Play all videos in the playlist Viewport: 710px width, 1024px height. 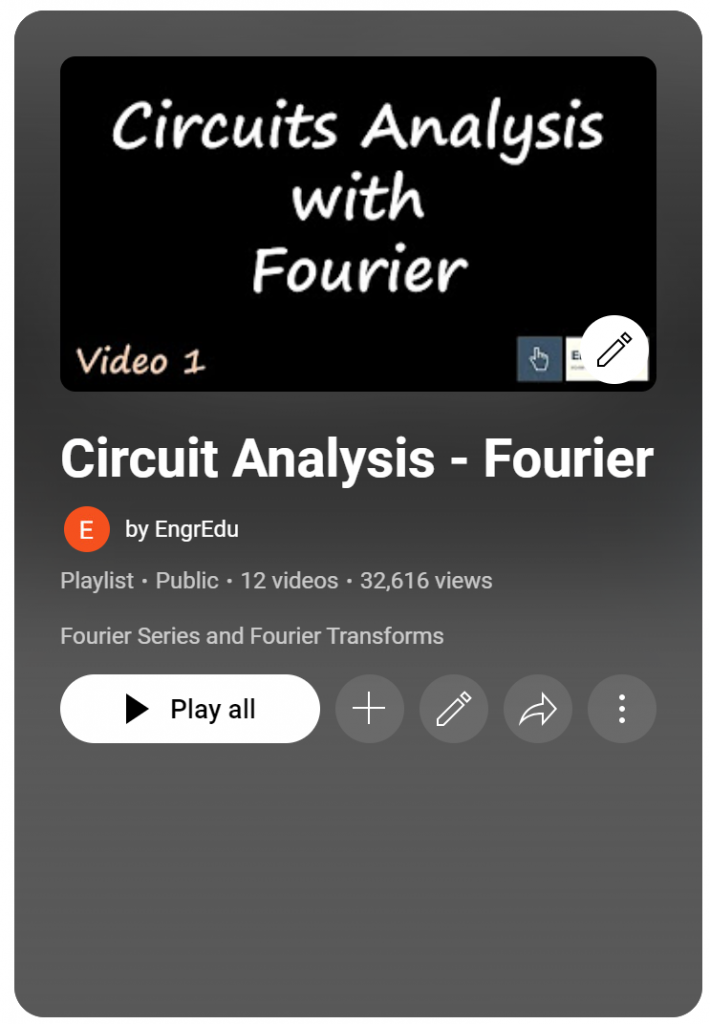(190, 709)
